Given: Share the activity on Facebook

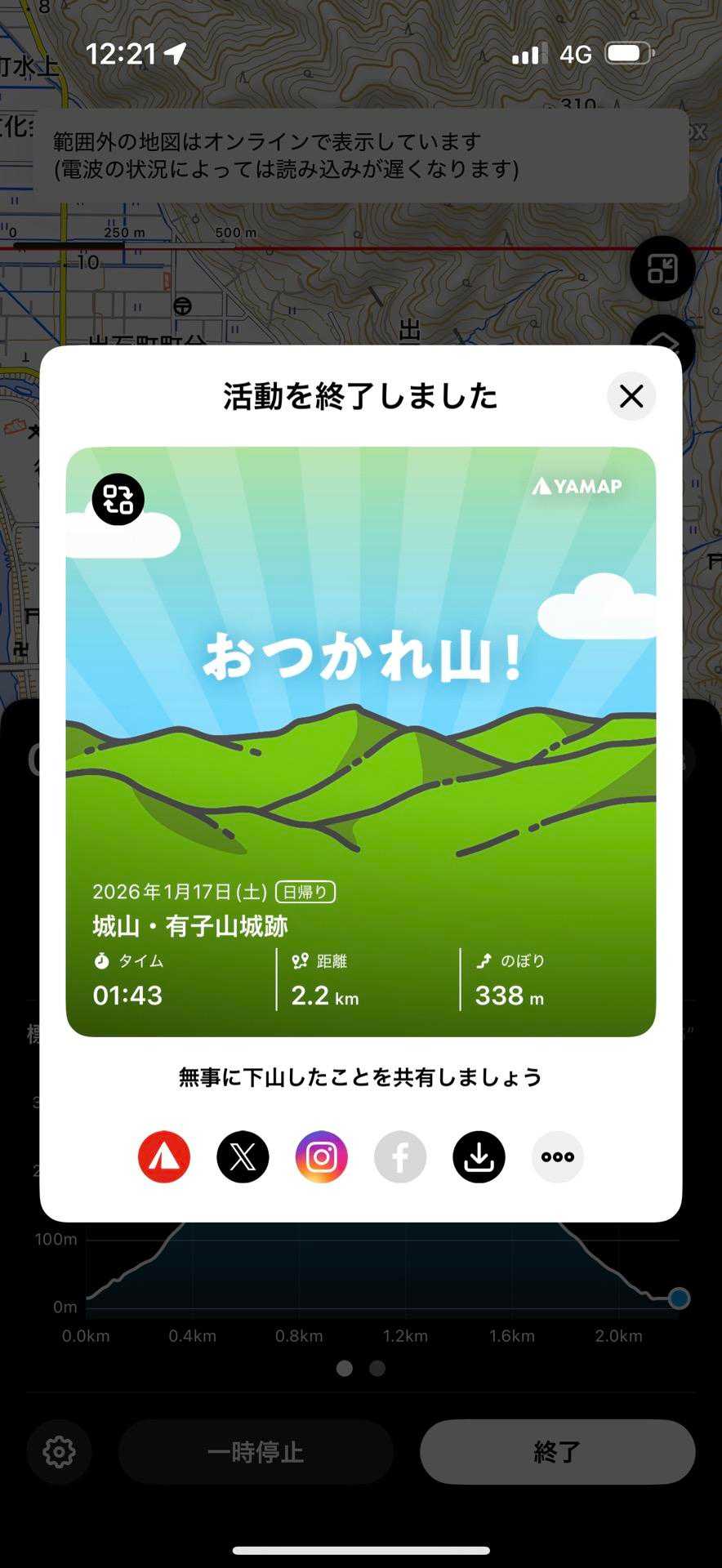Looking at the screenshot, I should pos(400,1156).
